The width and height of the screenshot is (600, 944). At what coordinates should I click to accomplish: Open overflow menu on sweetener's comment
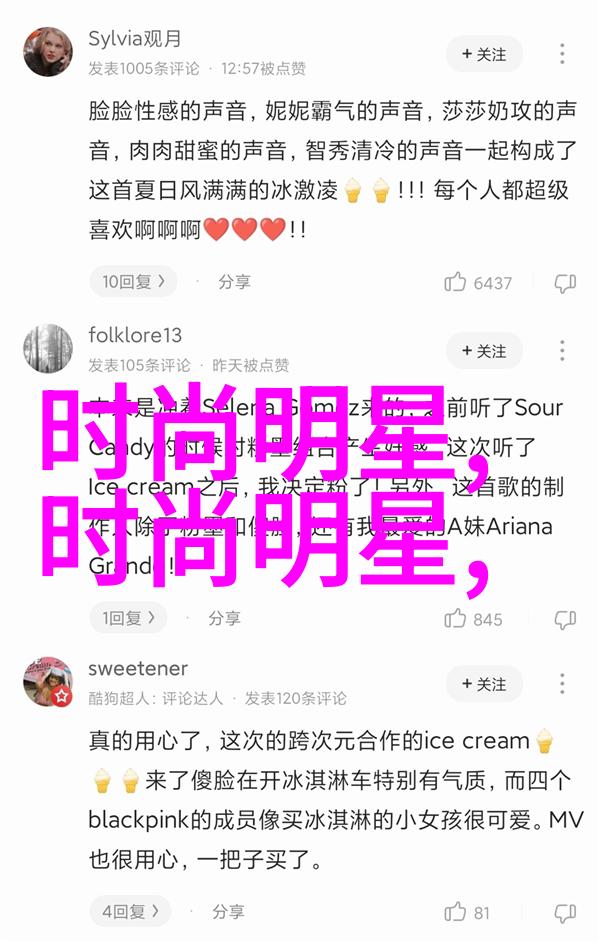(563, 684)
